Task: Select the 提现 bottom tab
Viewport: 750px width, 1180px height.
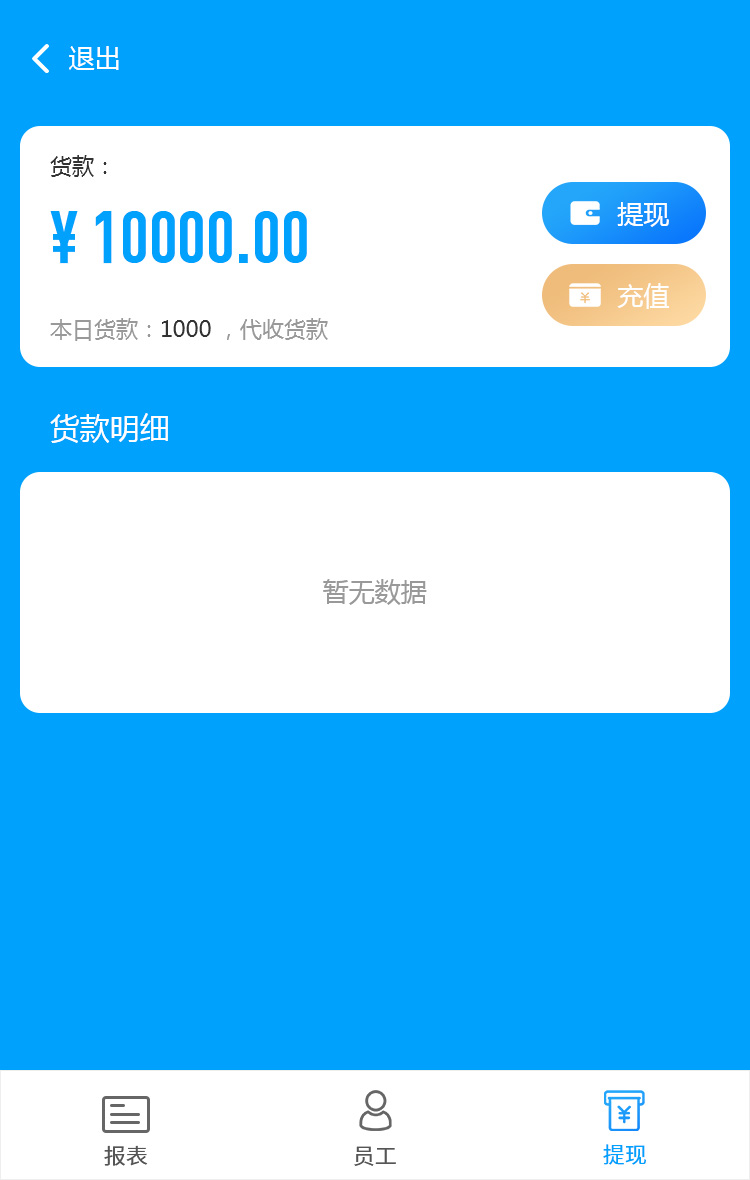Action: click(x=624, y=1130)
